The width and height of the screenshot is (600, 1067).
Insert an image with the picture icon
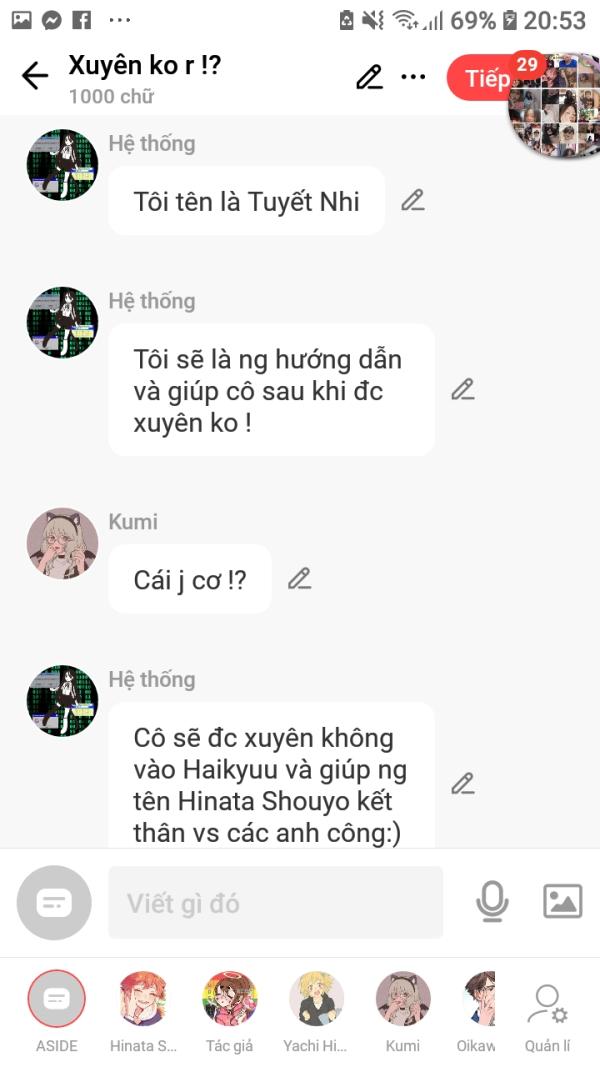tap(563, 902)
